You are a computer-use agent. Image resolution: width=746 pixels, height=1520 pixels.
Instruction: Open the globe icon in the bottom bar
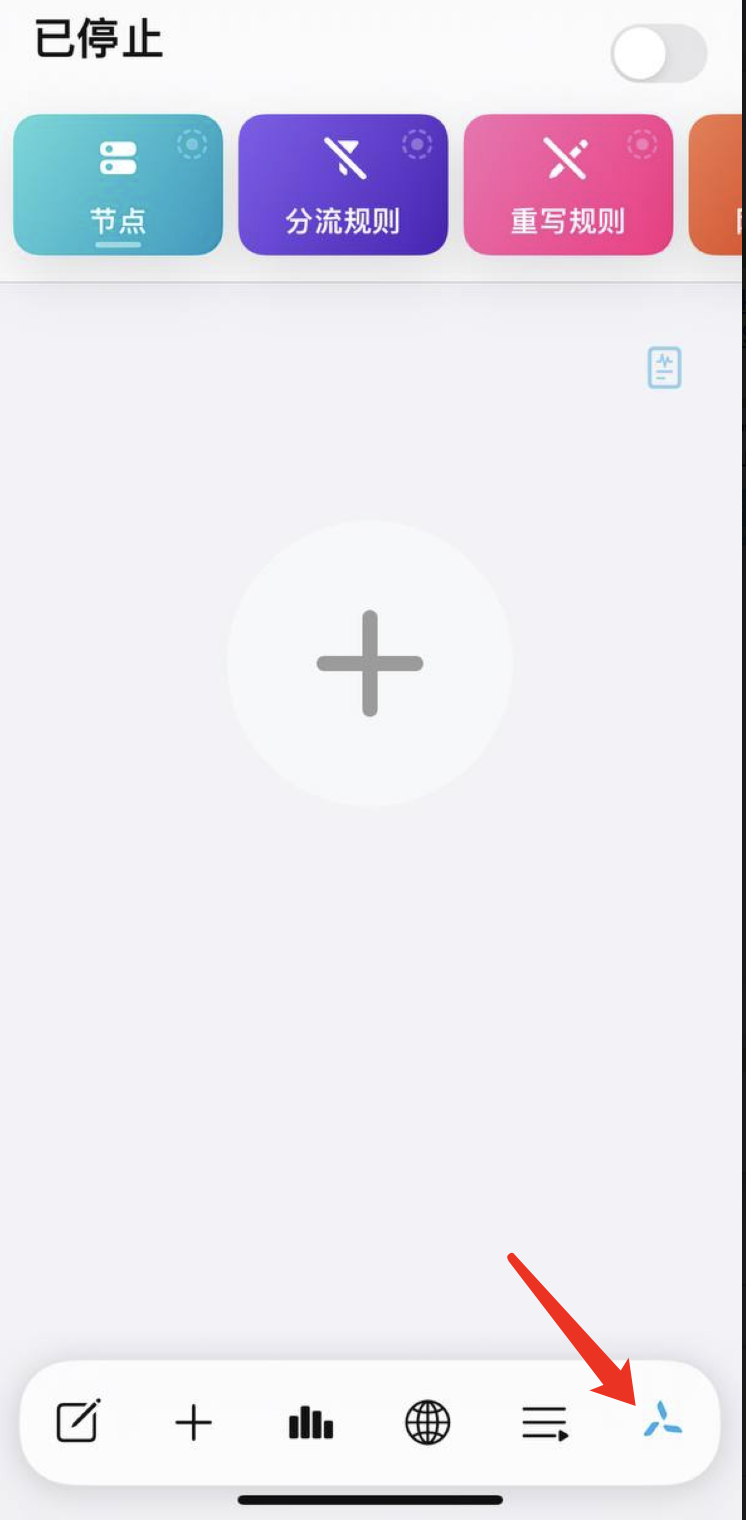coord(428,1422)
